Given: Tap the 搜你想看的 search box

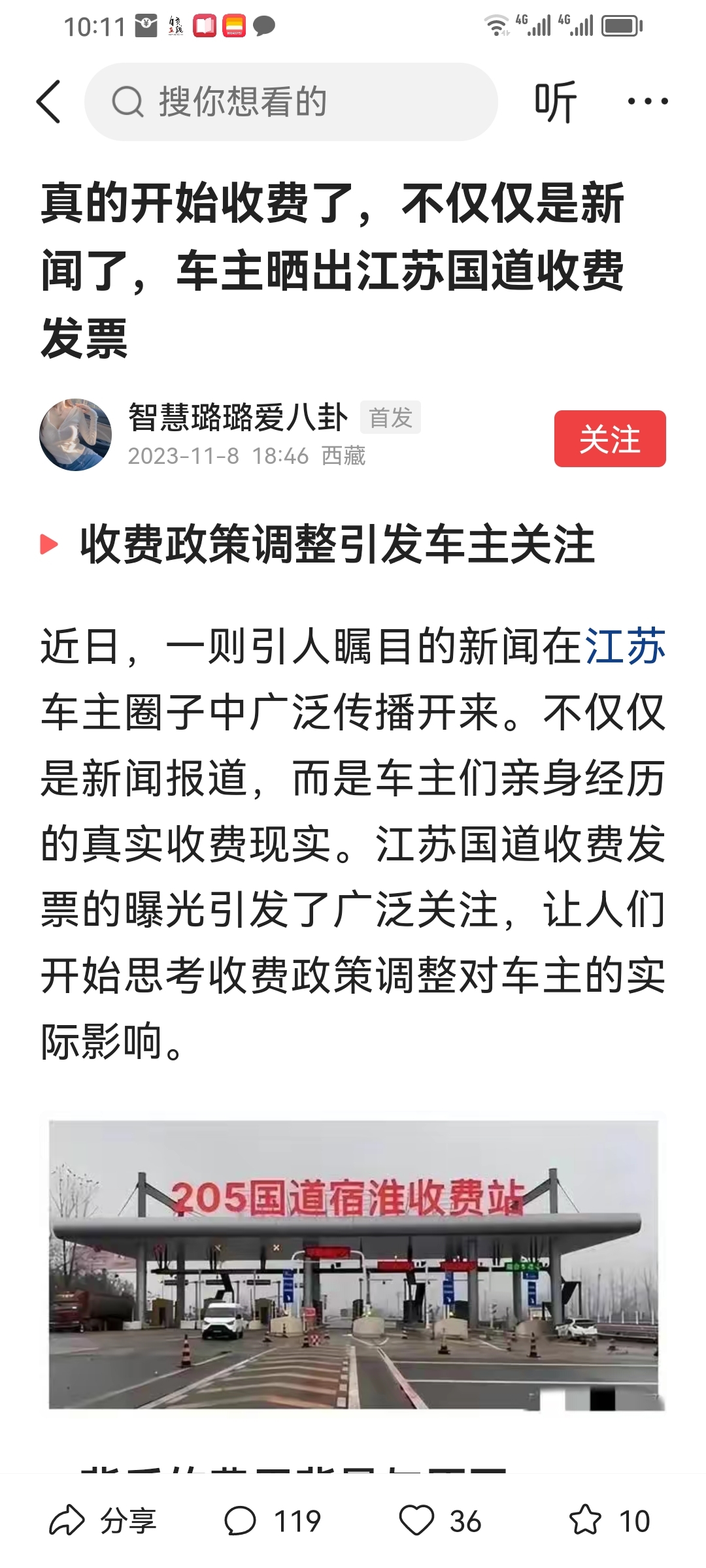Looking at the screenshot, I should 291,102.
